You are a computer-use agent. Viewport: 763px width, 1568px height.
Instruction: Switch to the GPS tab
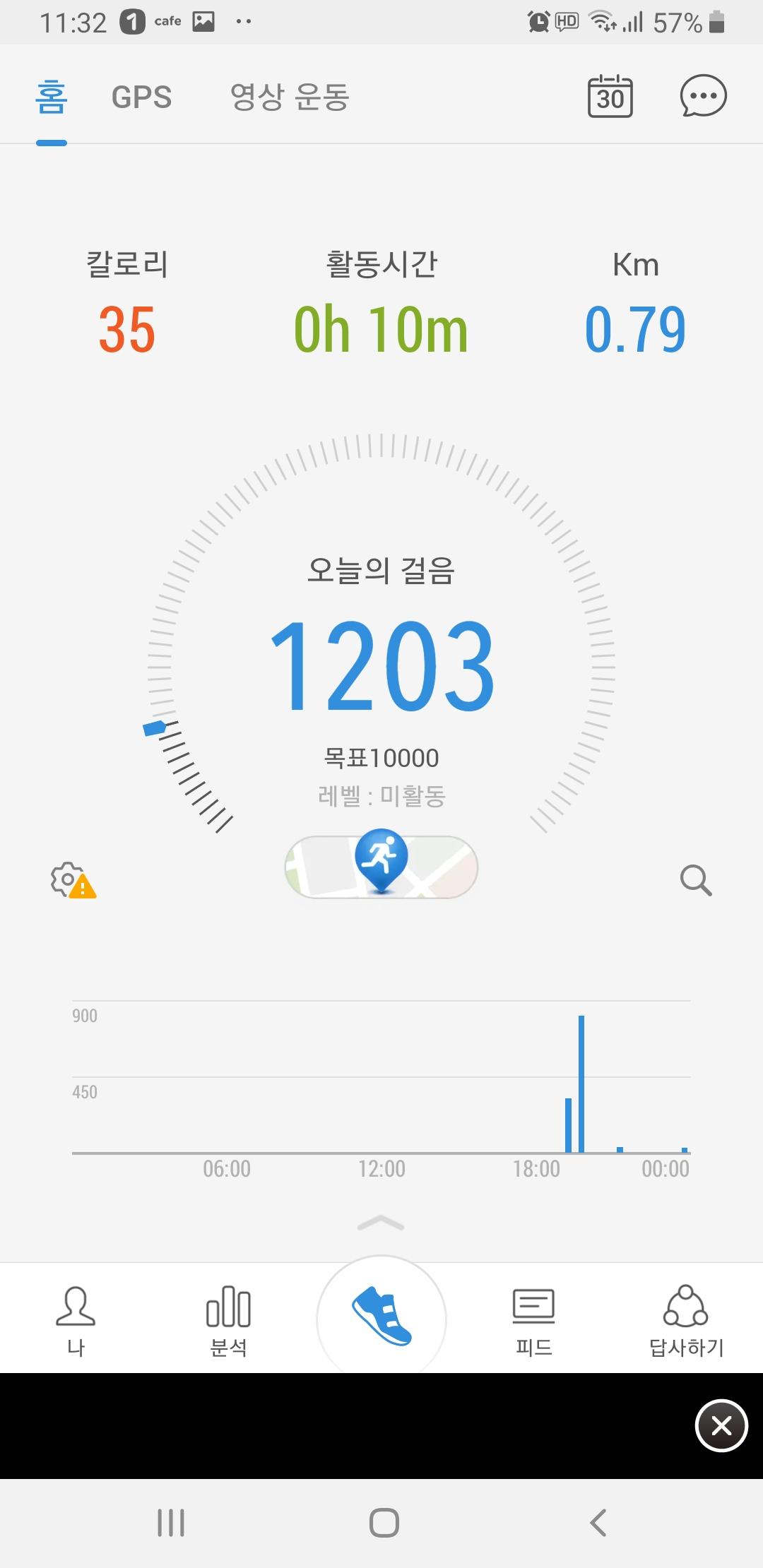[x=141, y=97]
